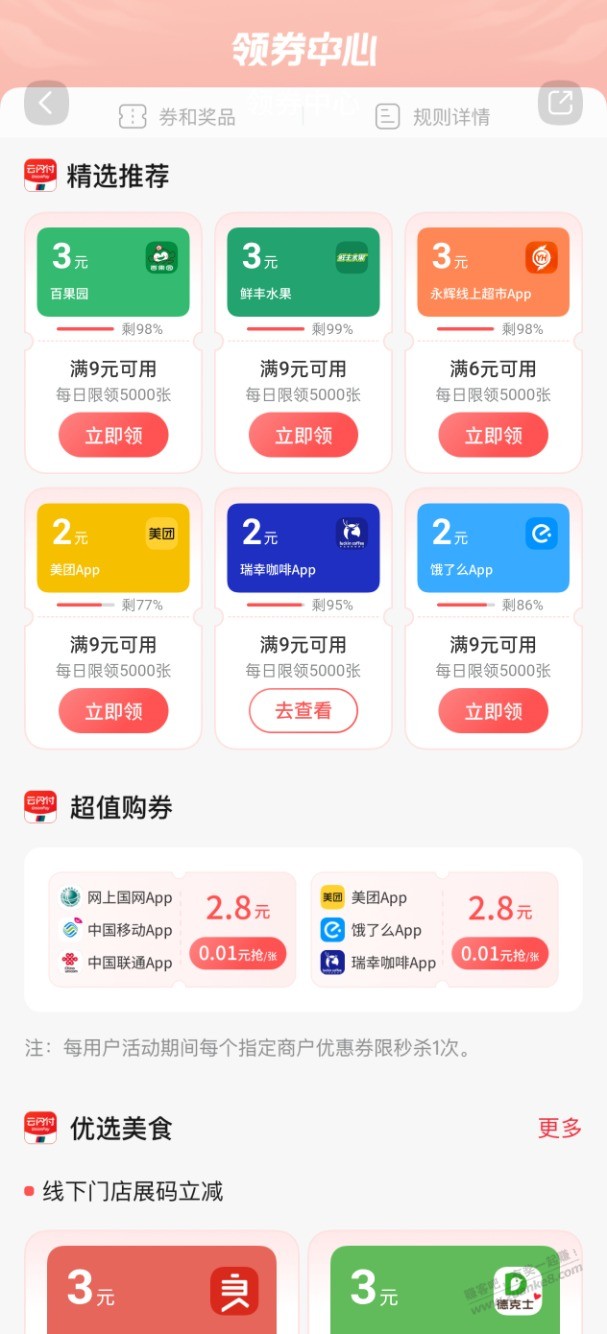Claim the 美团App 2元 coupon
Screen dimensions: 607x1334
tap(113, 712)
